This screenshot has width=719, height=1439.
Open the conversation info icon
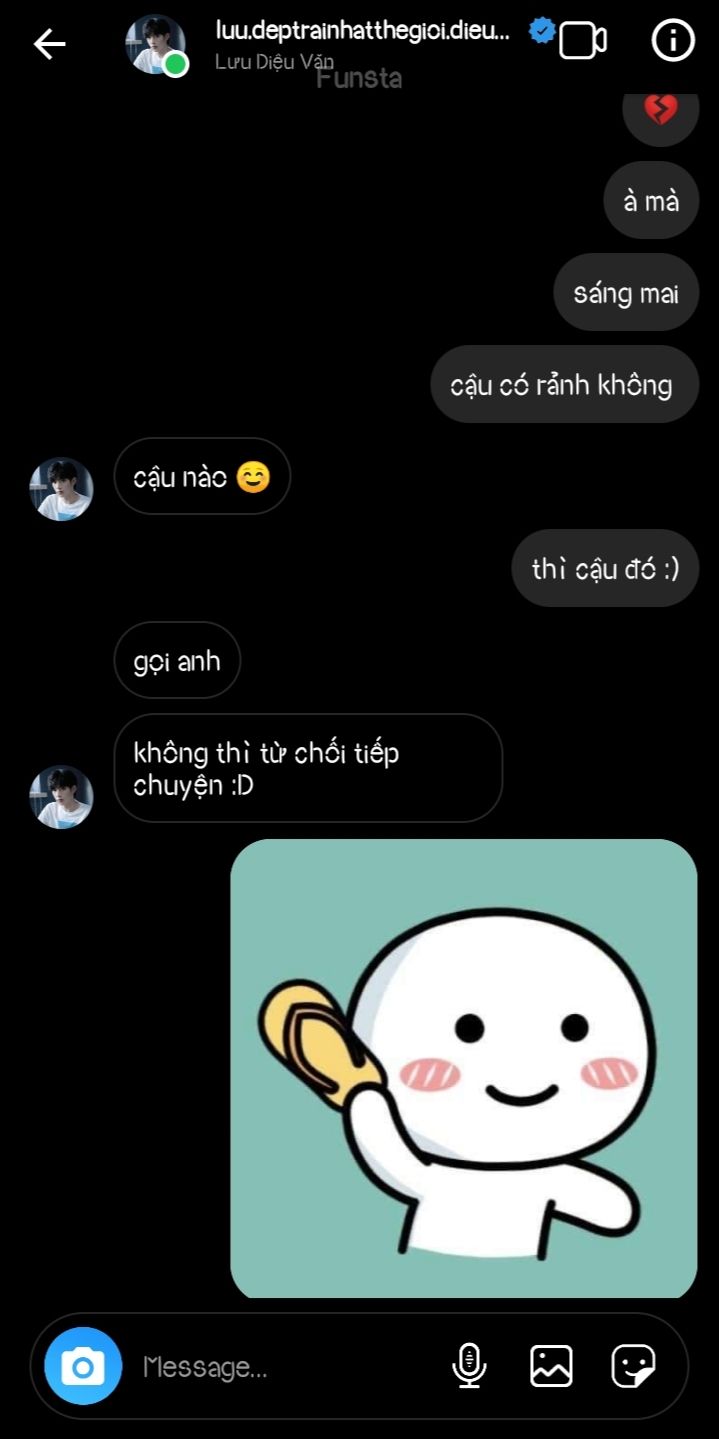(x=673, y=41)
